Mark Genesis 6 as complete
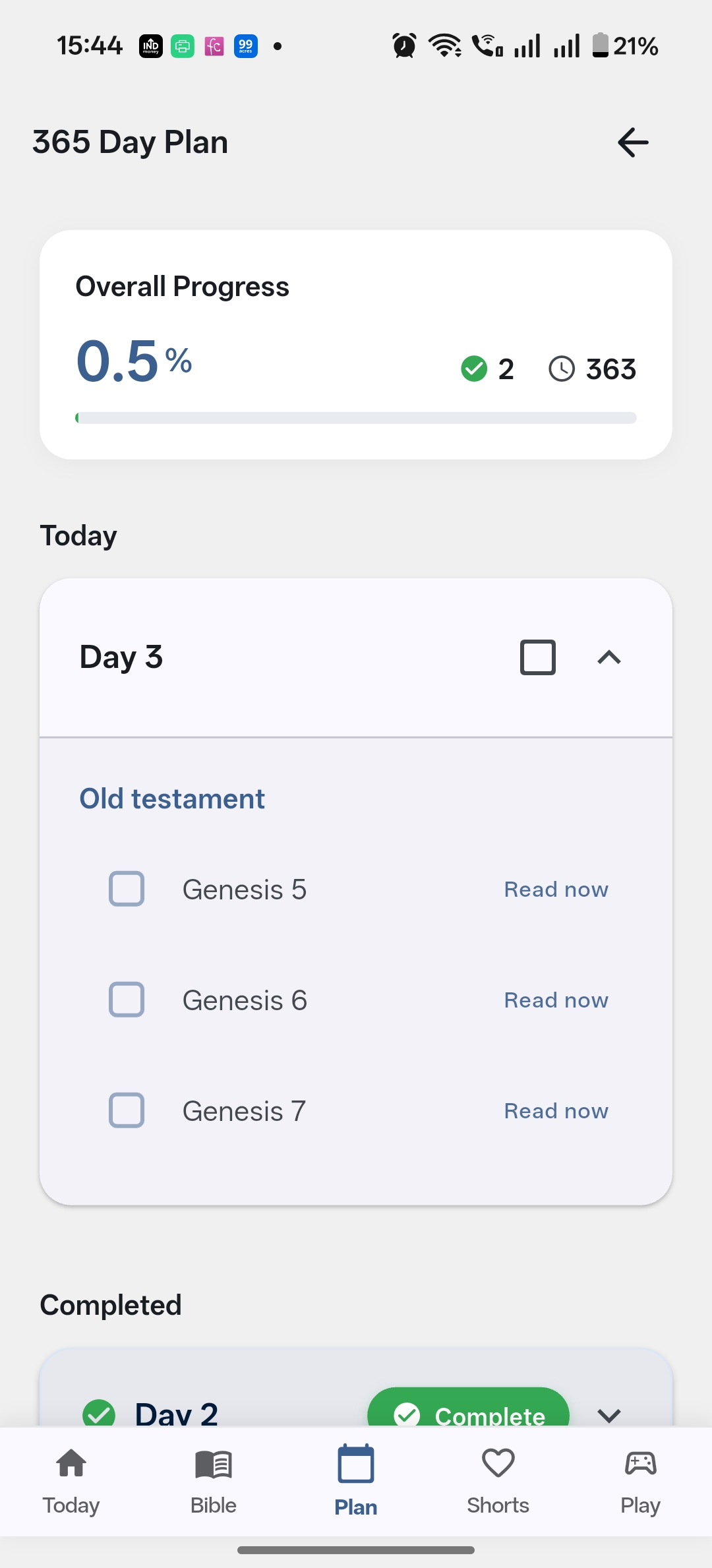The height and width of the screenshot is (1568, 712). pyautogui.click(x=126, y=1000)
